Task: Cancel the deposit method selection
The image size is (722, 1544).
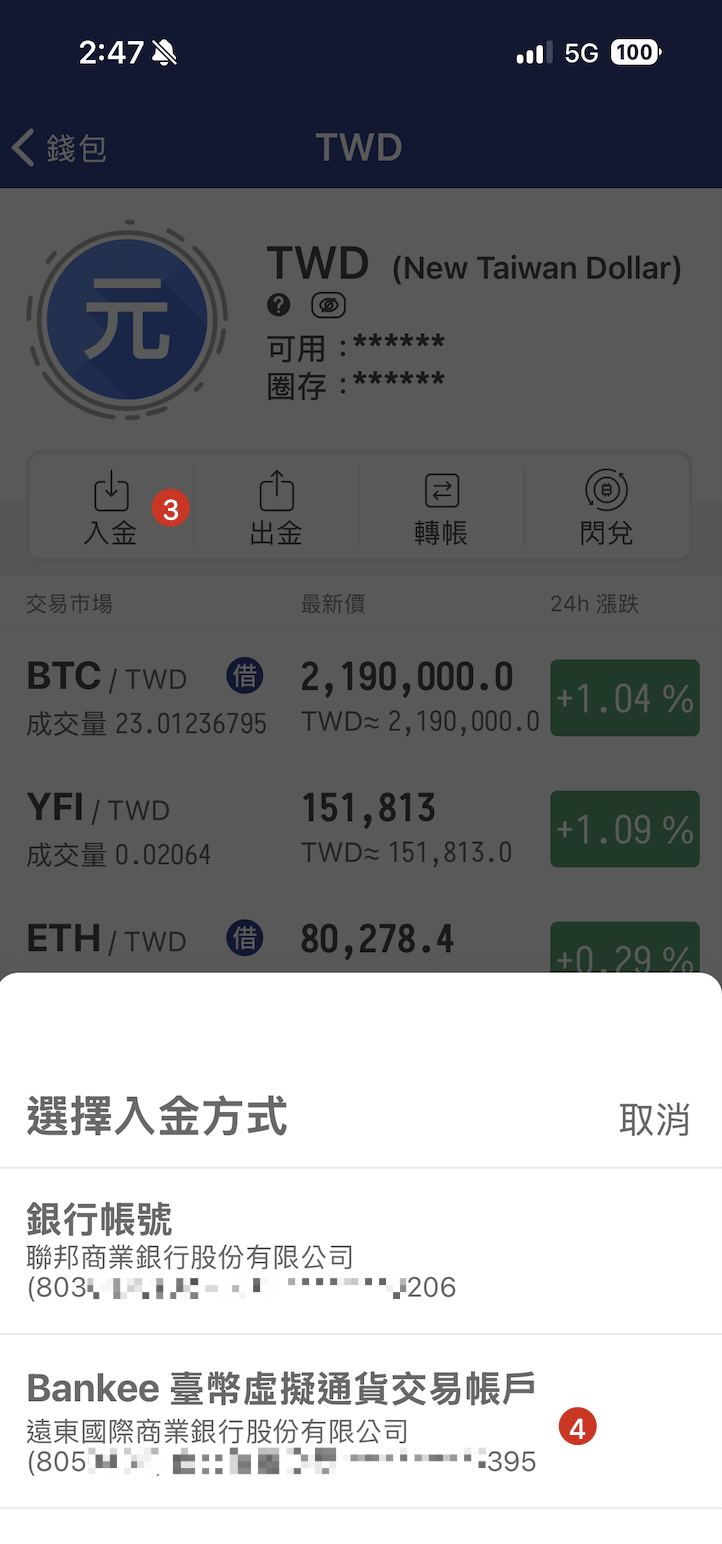Action: point(654,1120)
